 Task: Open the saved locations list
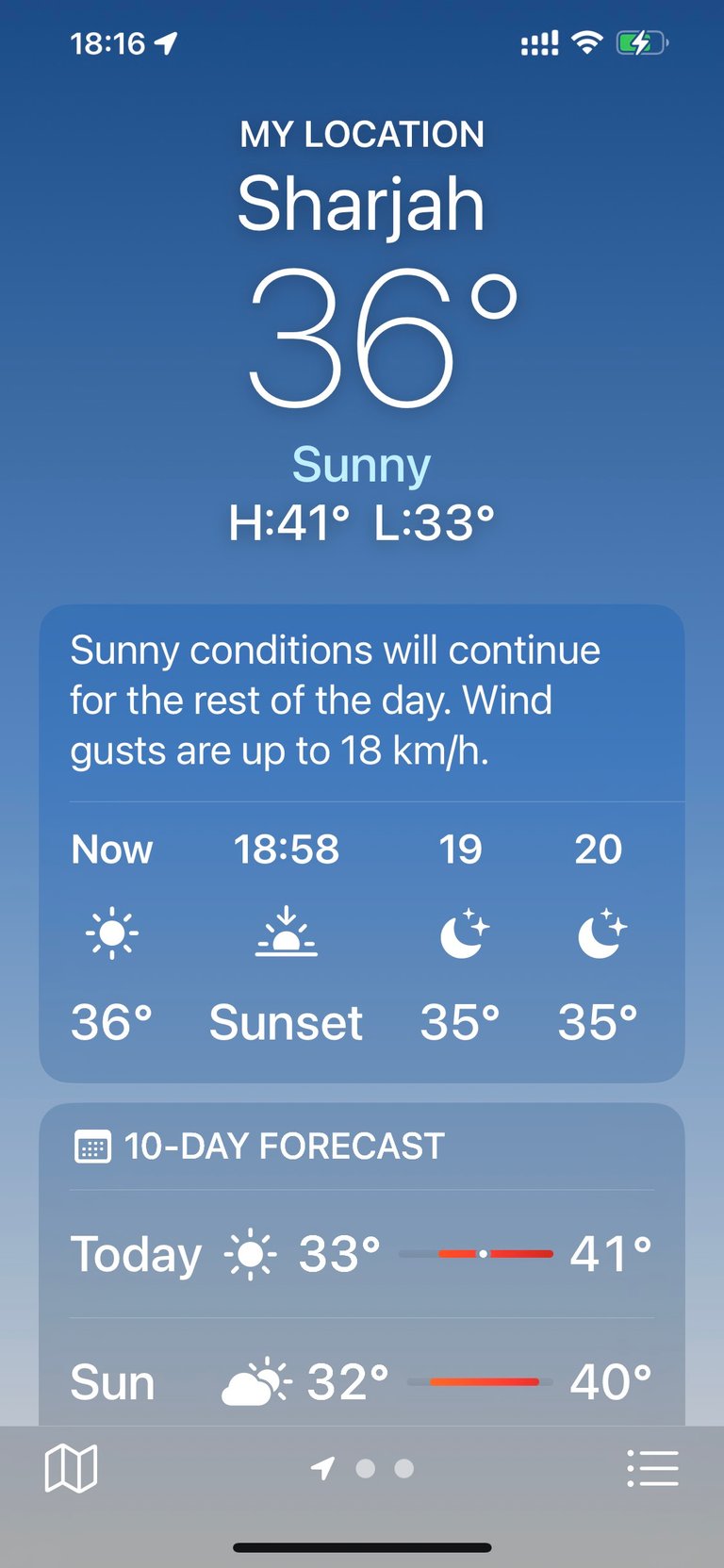(652, 1468)
